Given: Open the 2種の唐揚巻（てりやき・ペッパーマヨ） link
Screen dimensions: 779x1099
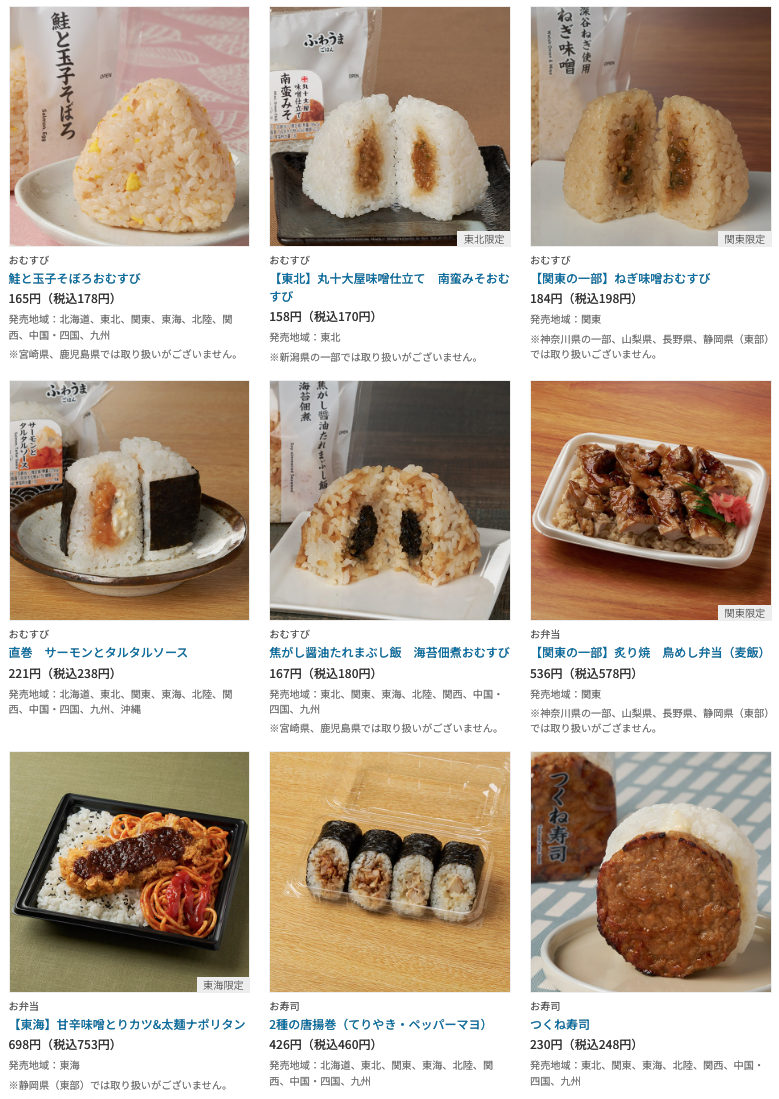Looking at the screenshot, I should pyautogui.click(x=379, y=1025).
